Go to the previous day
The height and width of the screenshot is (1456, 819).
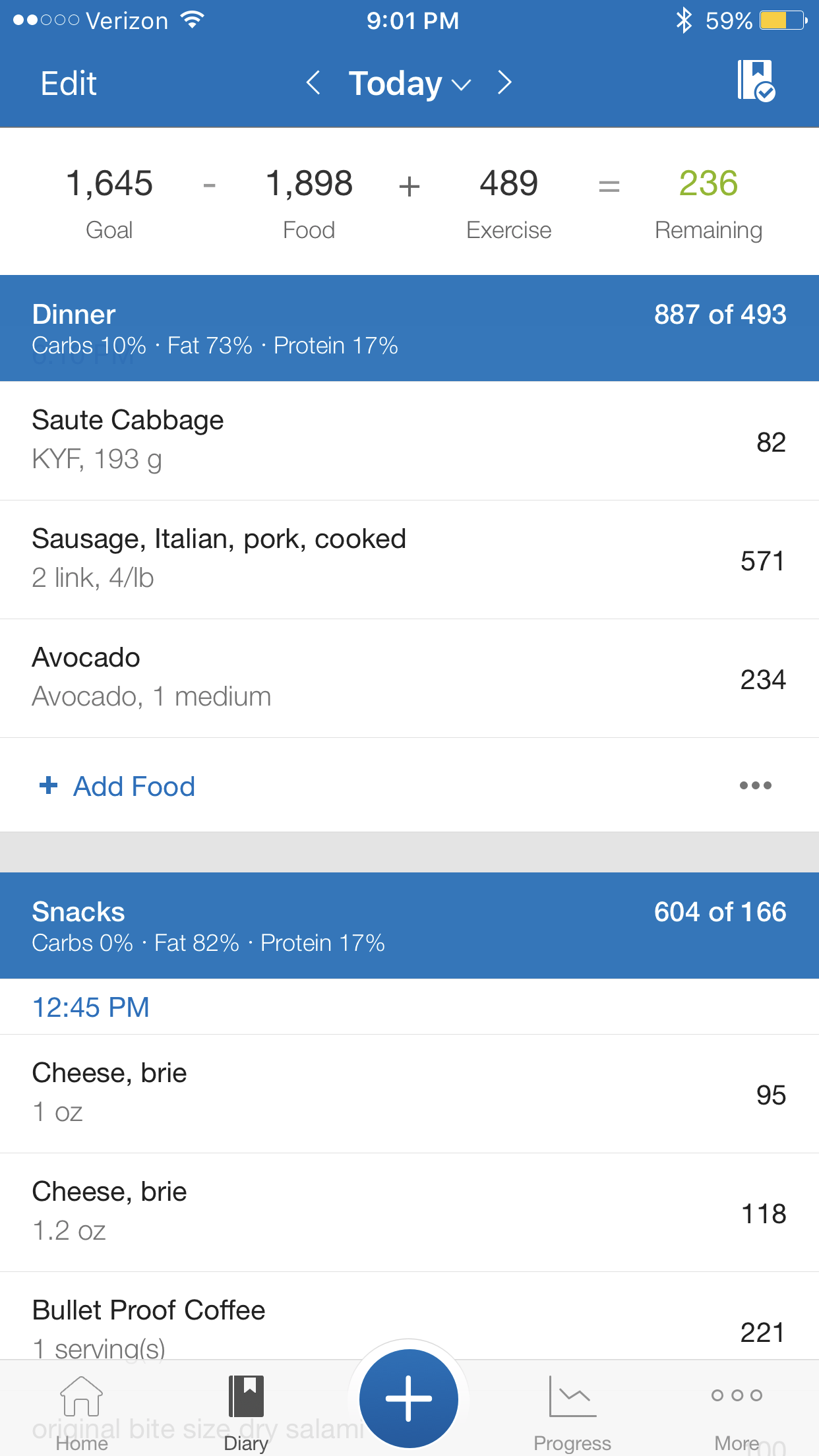pos(314,83)
